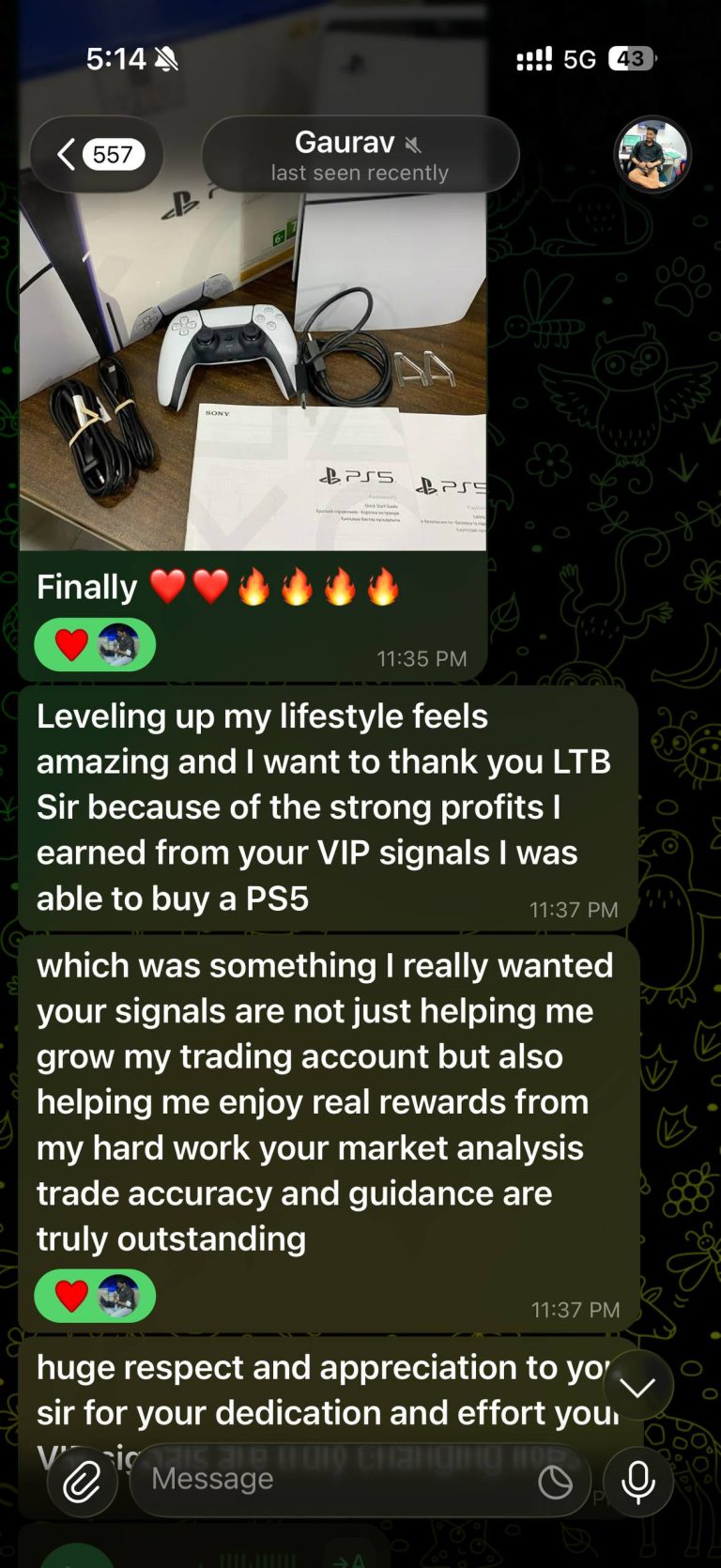Image resolution: width=721 pixels, height=1568 pixels.
Task: Tap the heart reaction under the Finally message
Action: tap(94, 645)
